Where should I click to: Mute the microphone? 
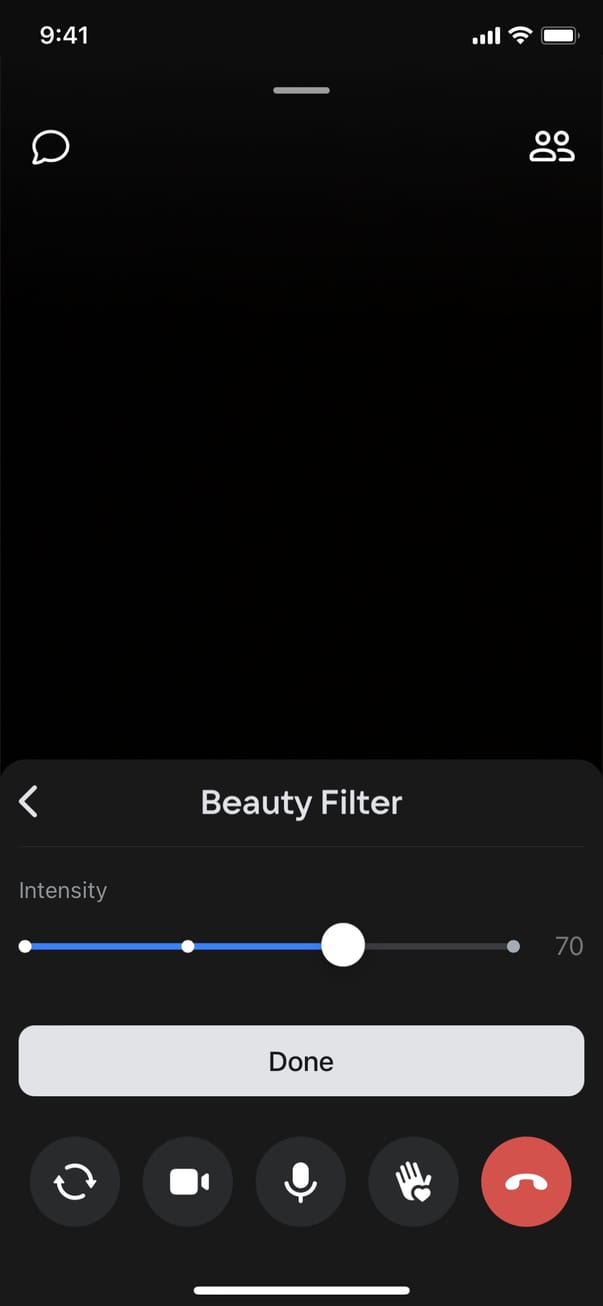(301, 1182)
